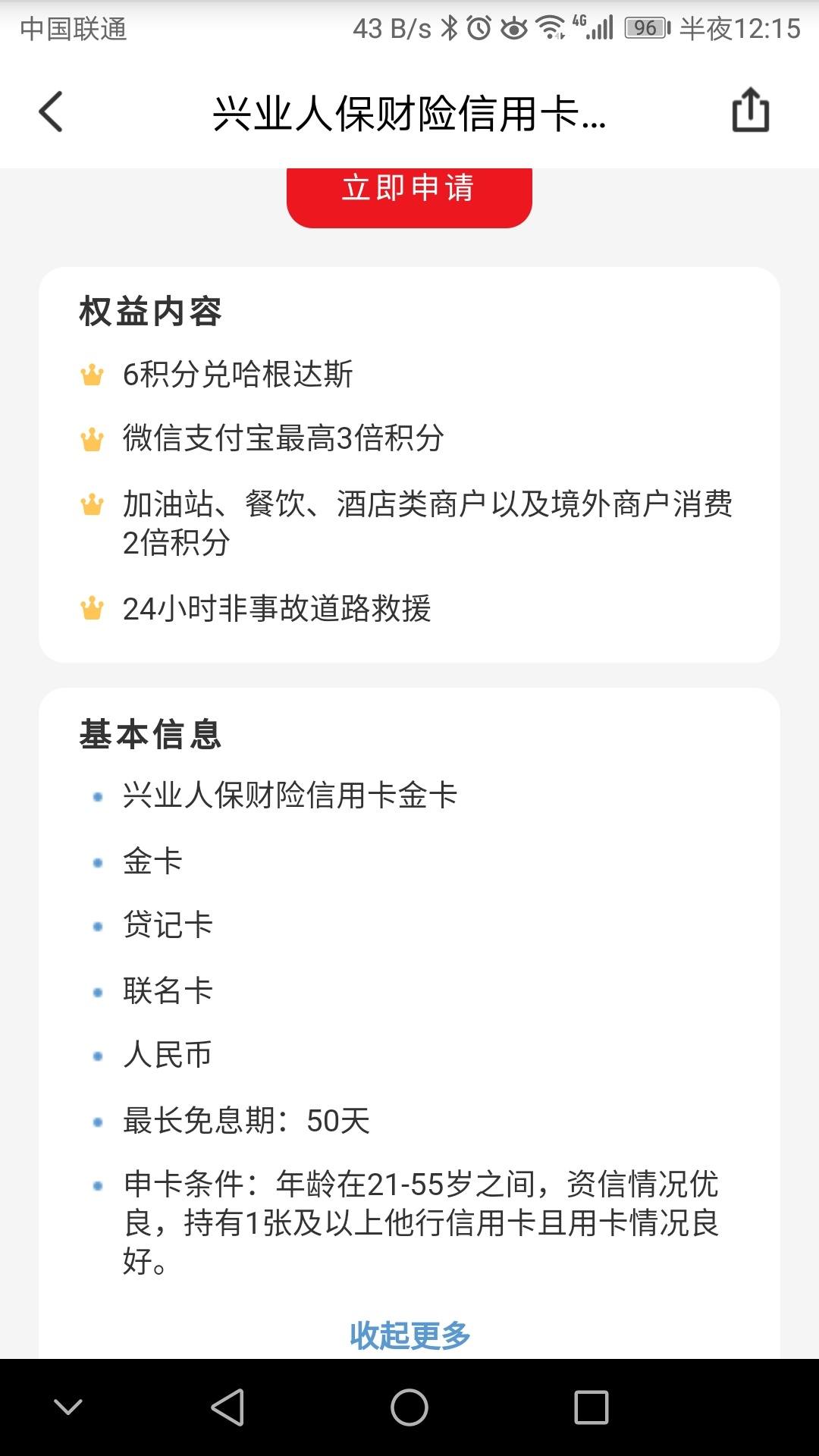Tap the system home button
This screenshot has width=819, height=1456.
(409, 1407)
